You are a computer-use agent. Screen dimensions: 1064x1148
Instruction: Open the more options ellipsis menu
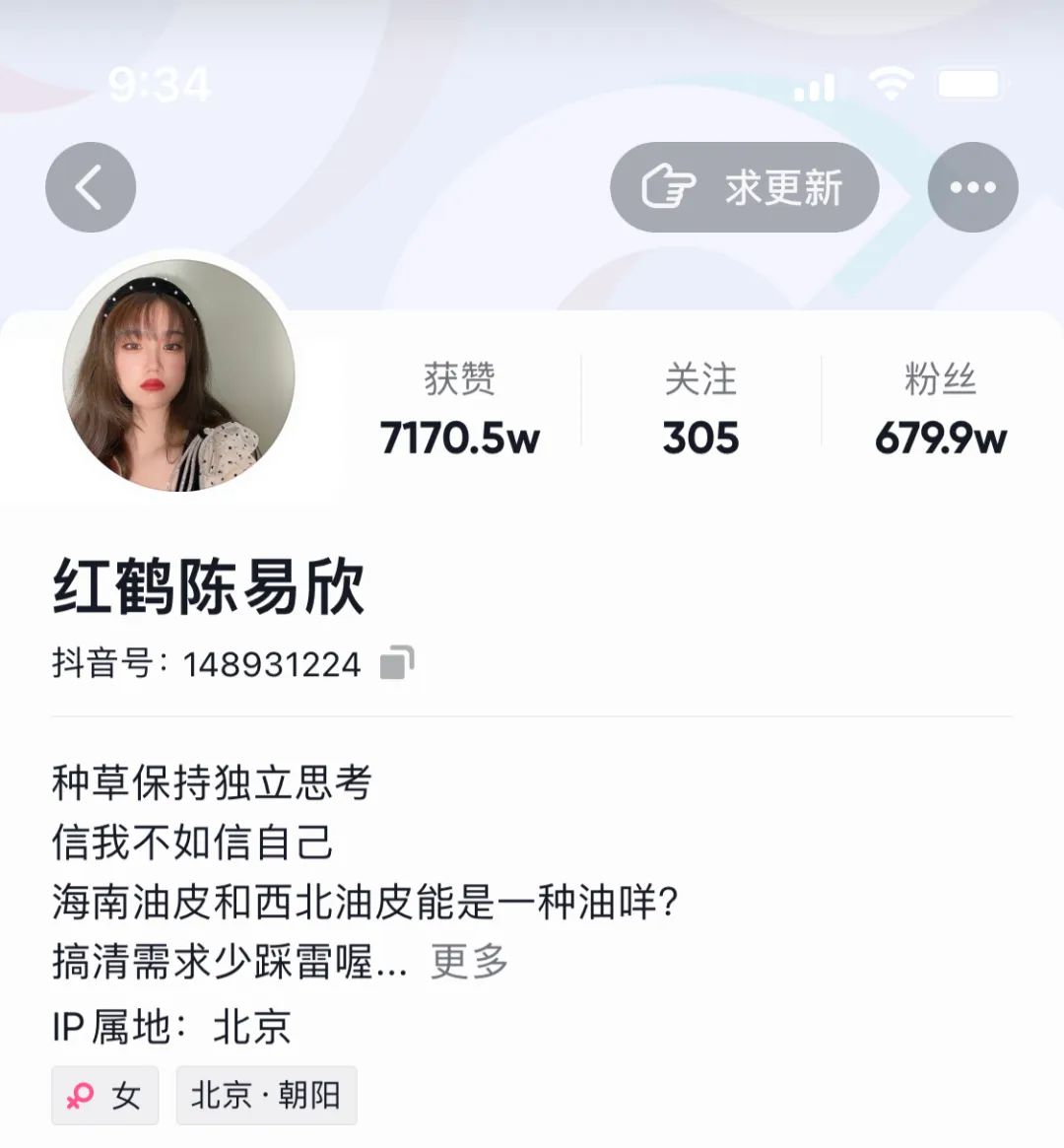972,186
